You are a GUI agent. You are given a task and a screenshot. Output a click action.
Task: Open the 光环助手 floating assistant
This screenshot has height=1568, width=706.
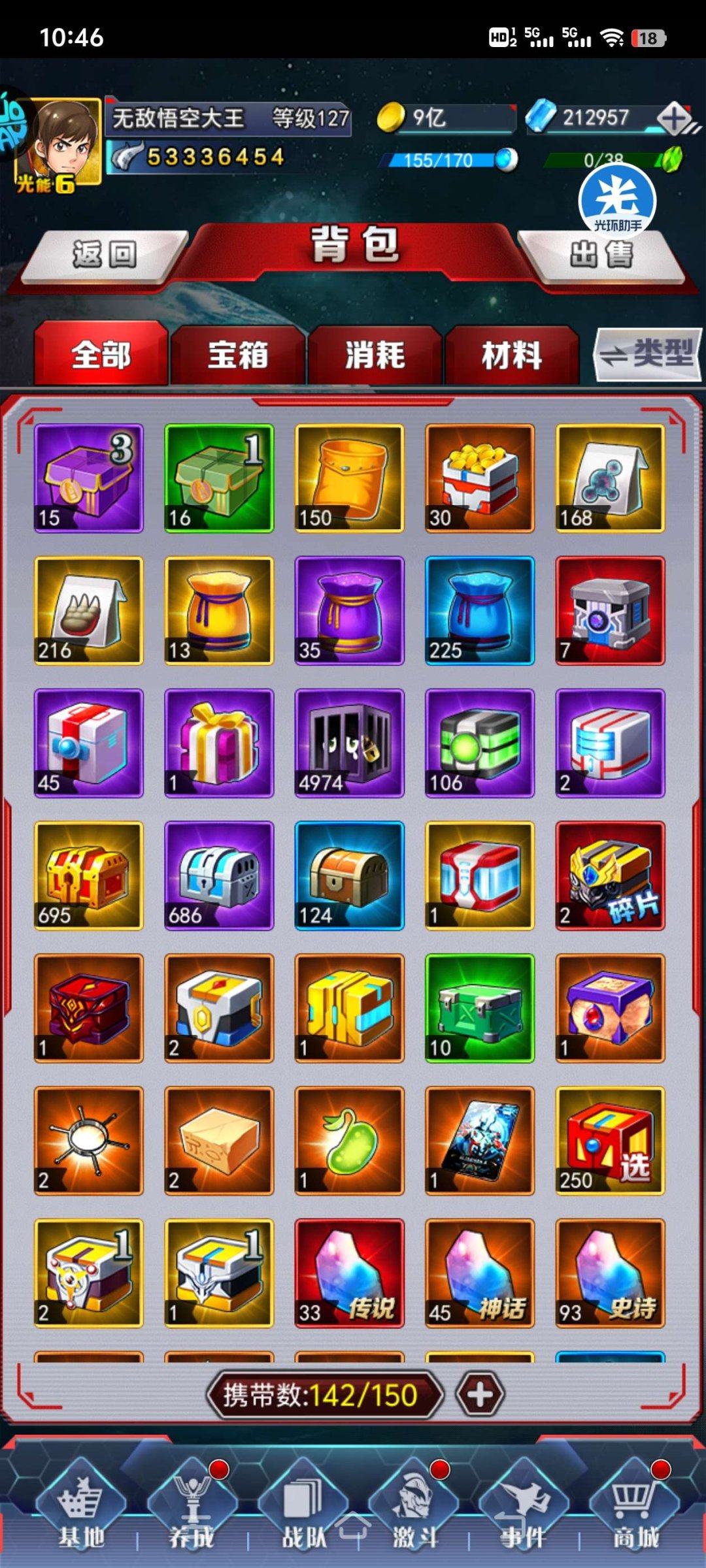[617, 199]
